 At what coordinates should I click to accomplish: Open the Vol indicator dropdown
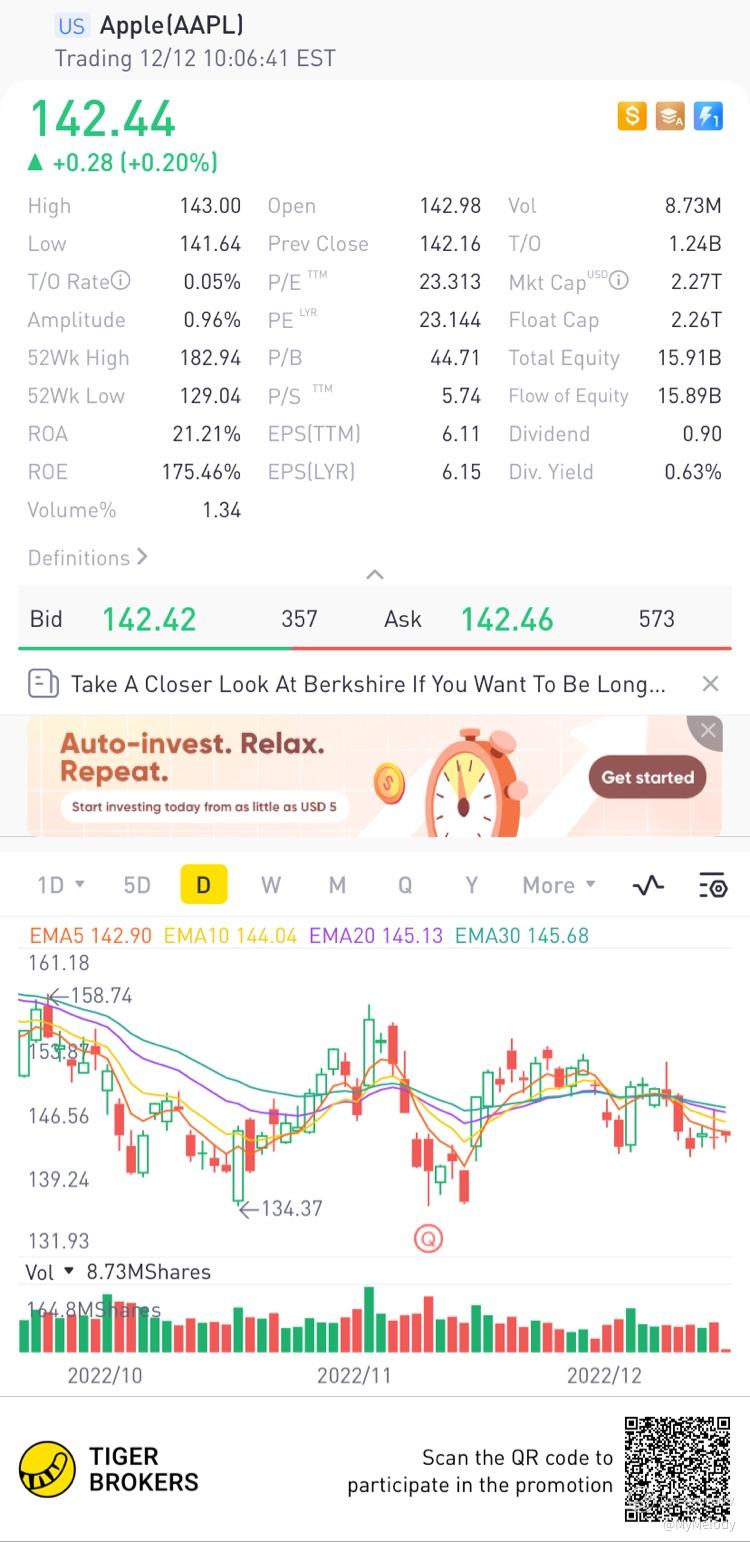coord(69,1272)
